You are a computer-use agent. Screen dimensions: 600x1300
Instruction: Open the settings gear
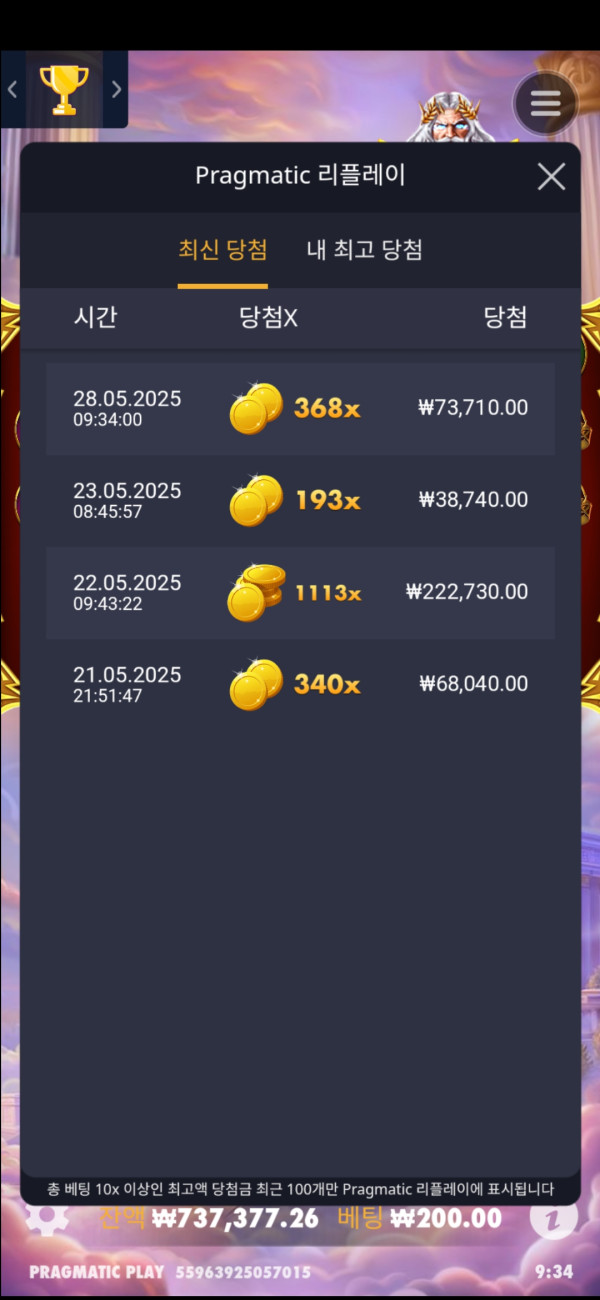coord(47,1218)
